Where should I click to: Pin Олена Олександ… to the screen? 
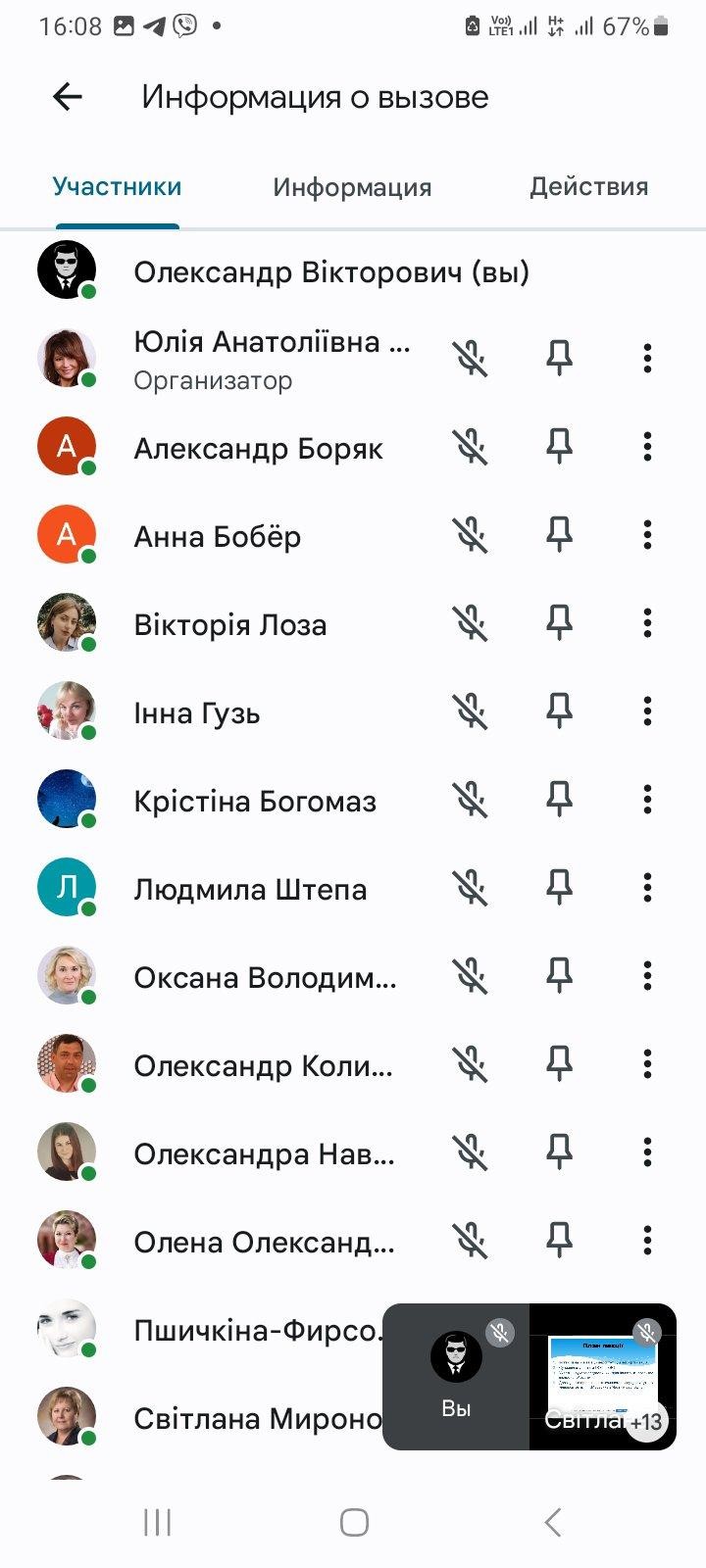tap(559, 1241)
